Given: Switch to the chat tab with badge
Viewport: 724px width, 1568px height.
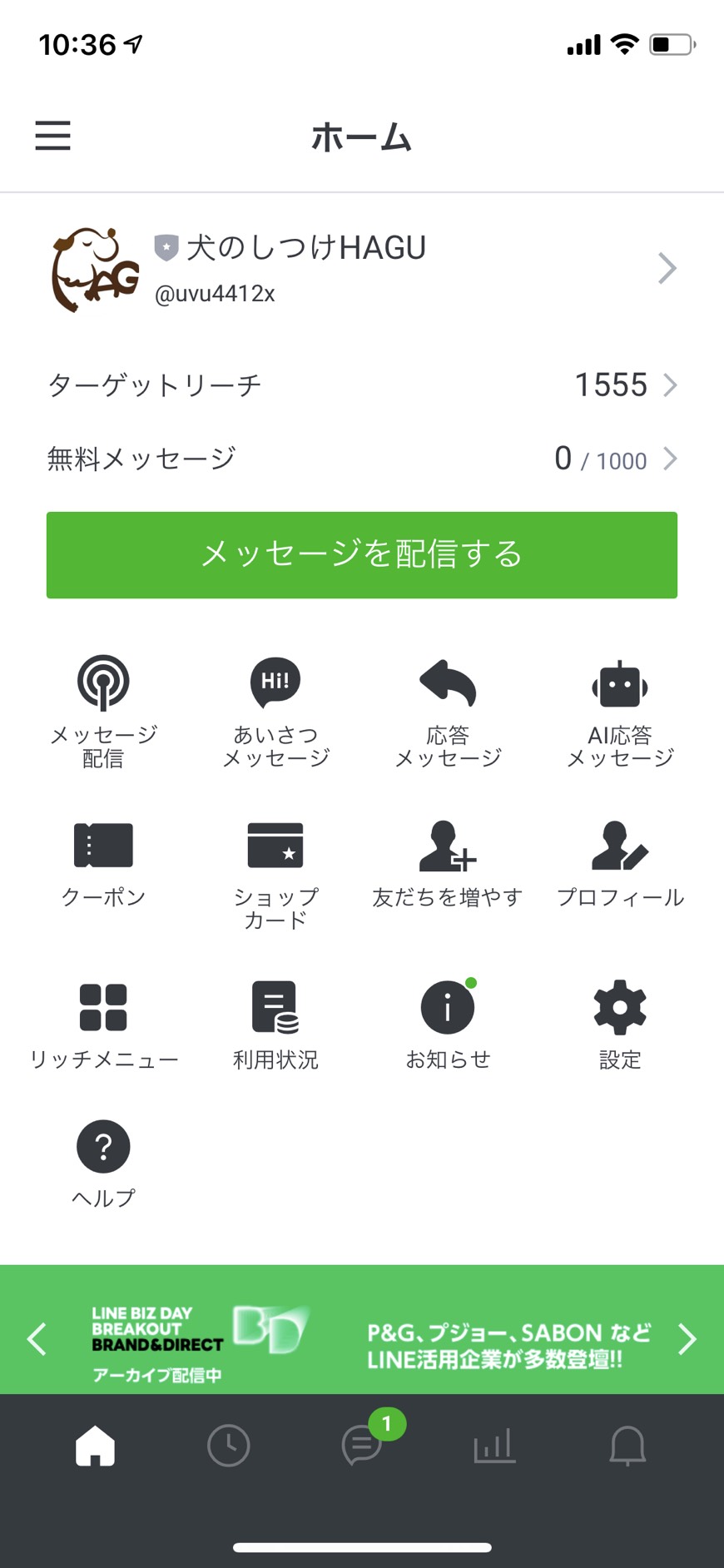Looking at the screenshot, I should [363, 1446].
